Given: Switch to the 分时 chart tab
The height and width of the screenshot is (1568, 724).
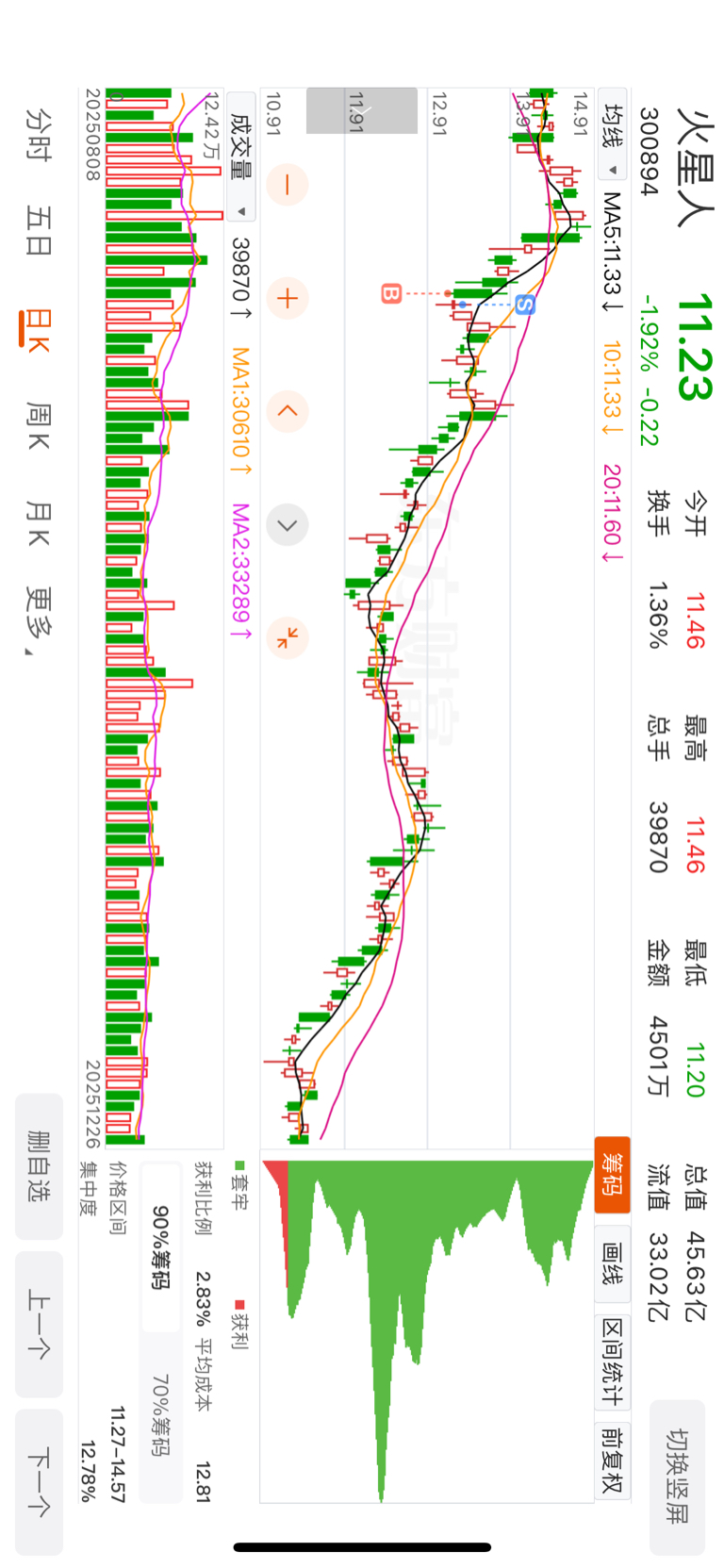Looking at the screenshot, I should coord(39,134).
